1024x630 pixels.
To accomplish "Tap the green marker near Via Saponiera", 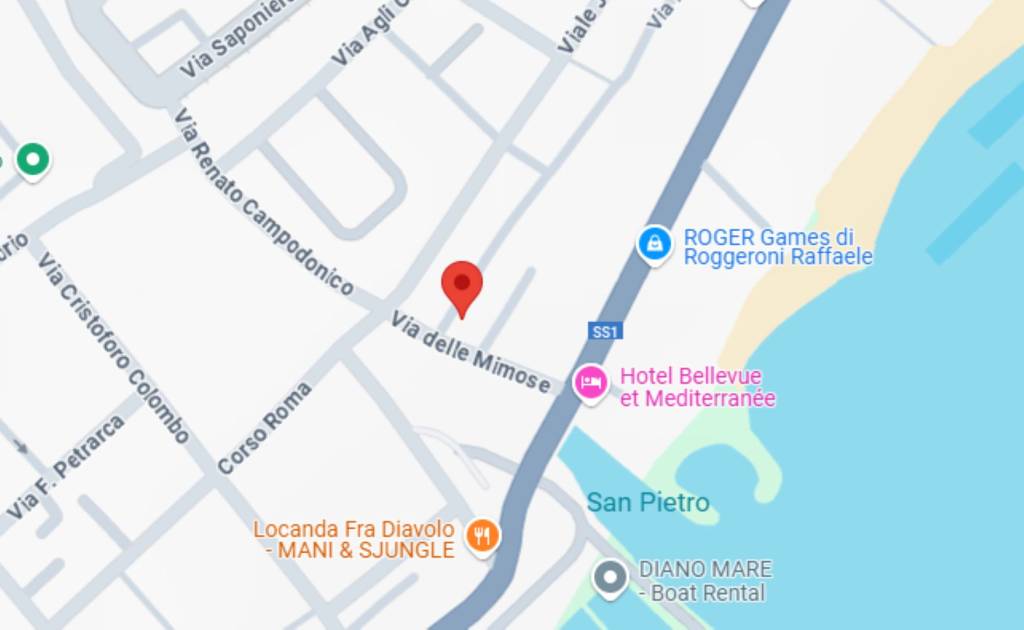I will point(34,160).
